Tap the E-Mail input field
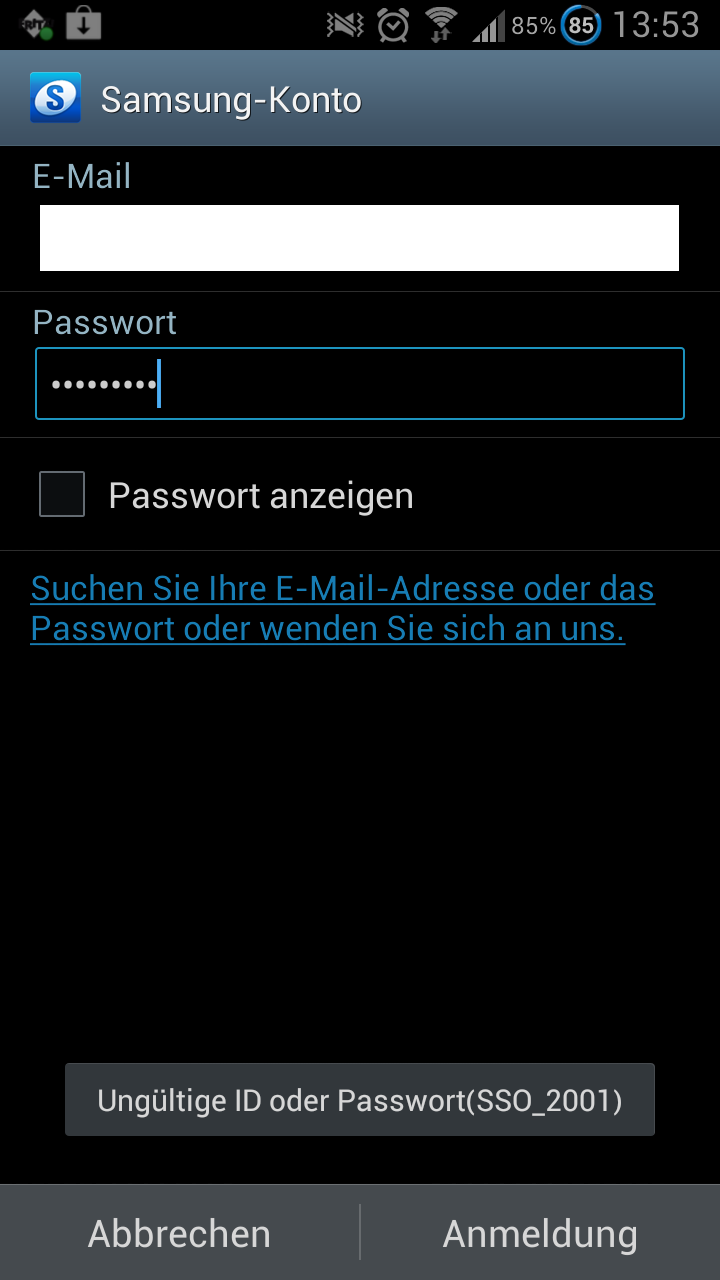Image resolution: width=720 pixels, height=1280 pixels. [x=359, y=238]
